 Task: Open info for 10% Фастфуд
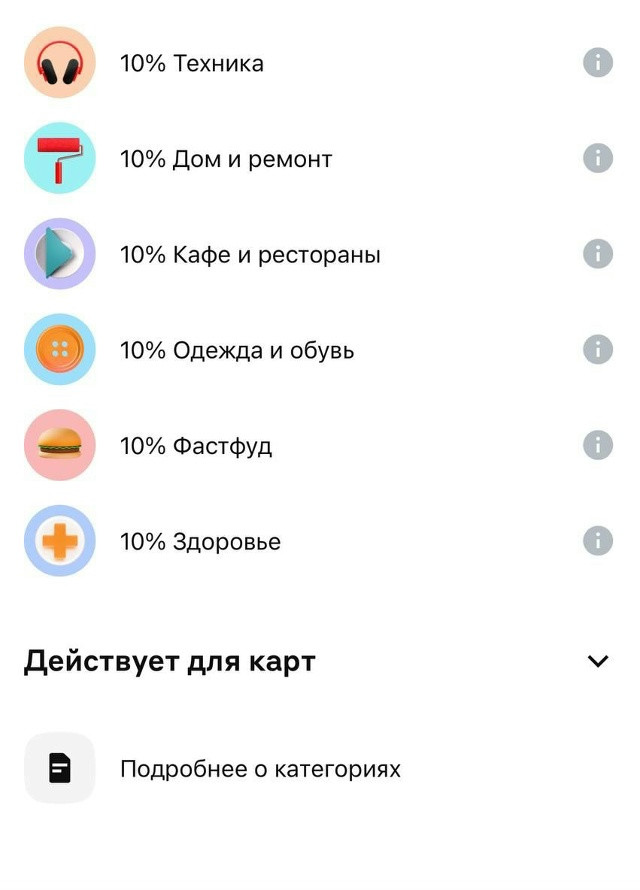597,445
